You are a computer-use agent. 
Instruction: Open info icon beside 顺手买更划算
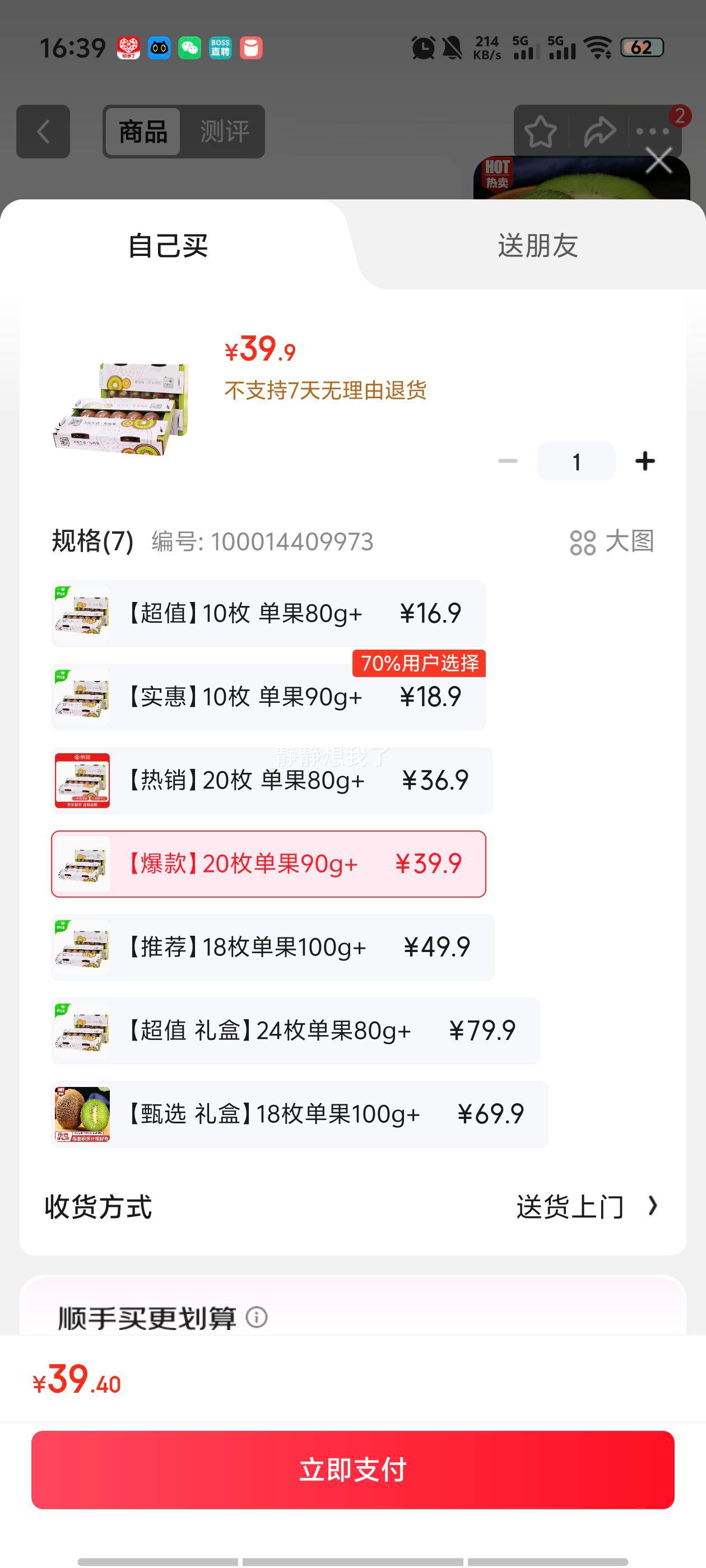[257, 1317]
